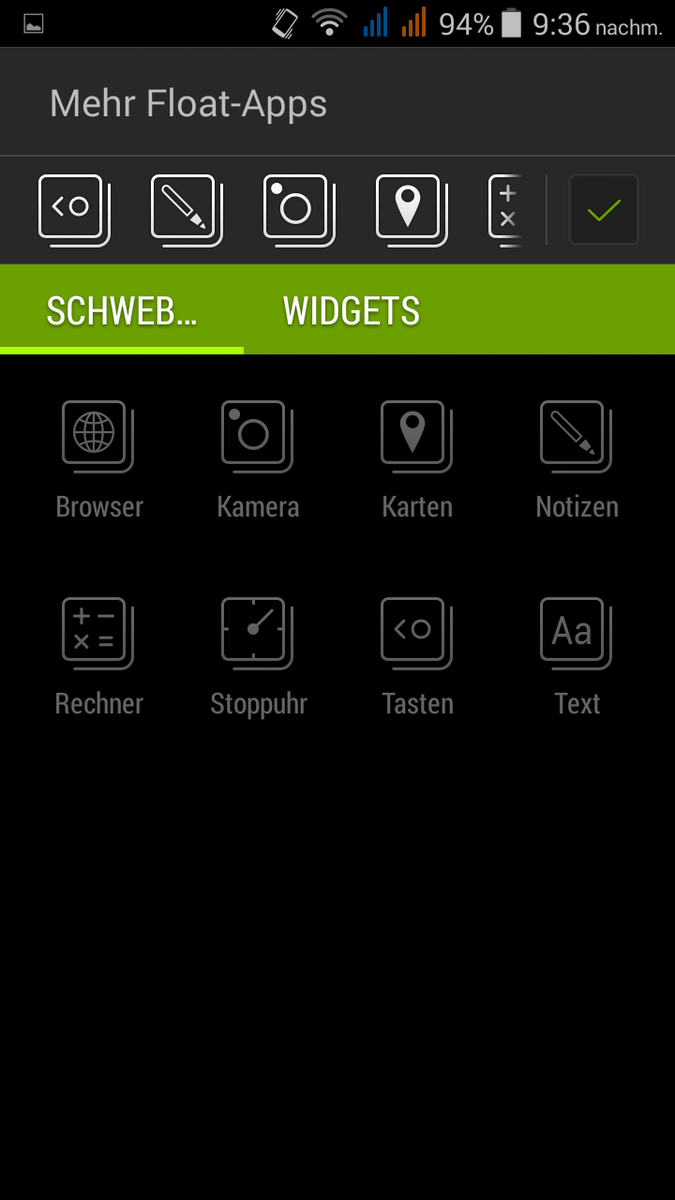
Task: Switch to the Widgets tab
Action: pos(351,311)
